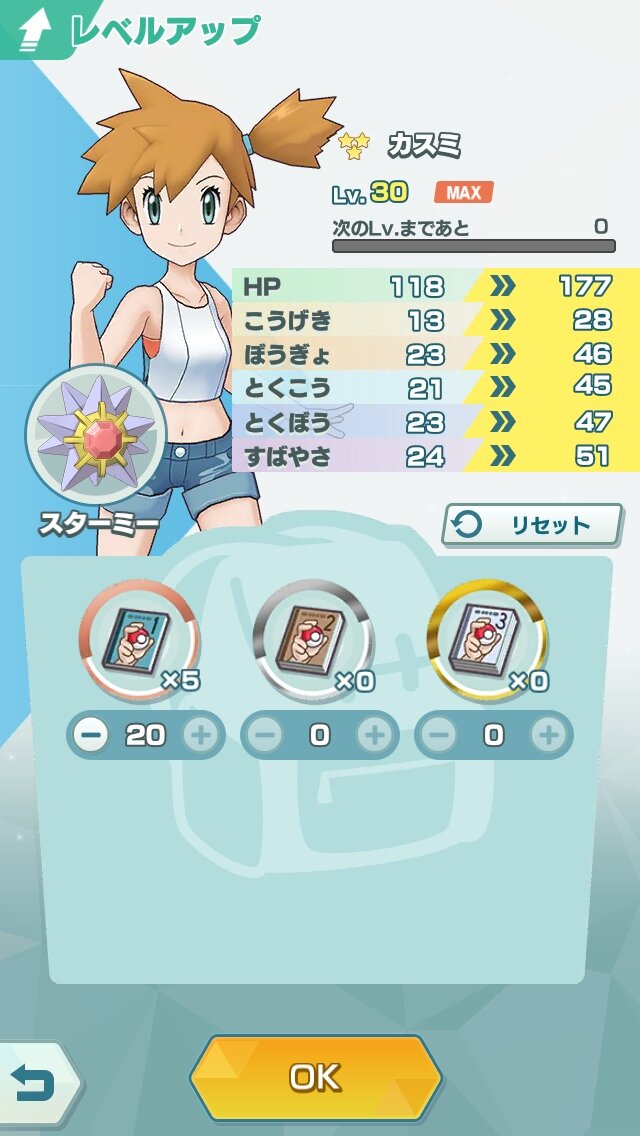Increase level-up manual 1 count
This screenshot has width=640, height=1136.
pos(200,736)
